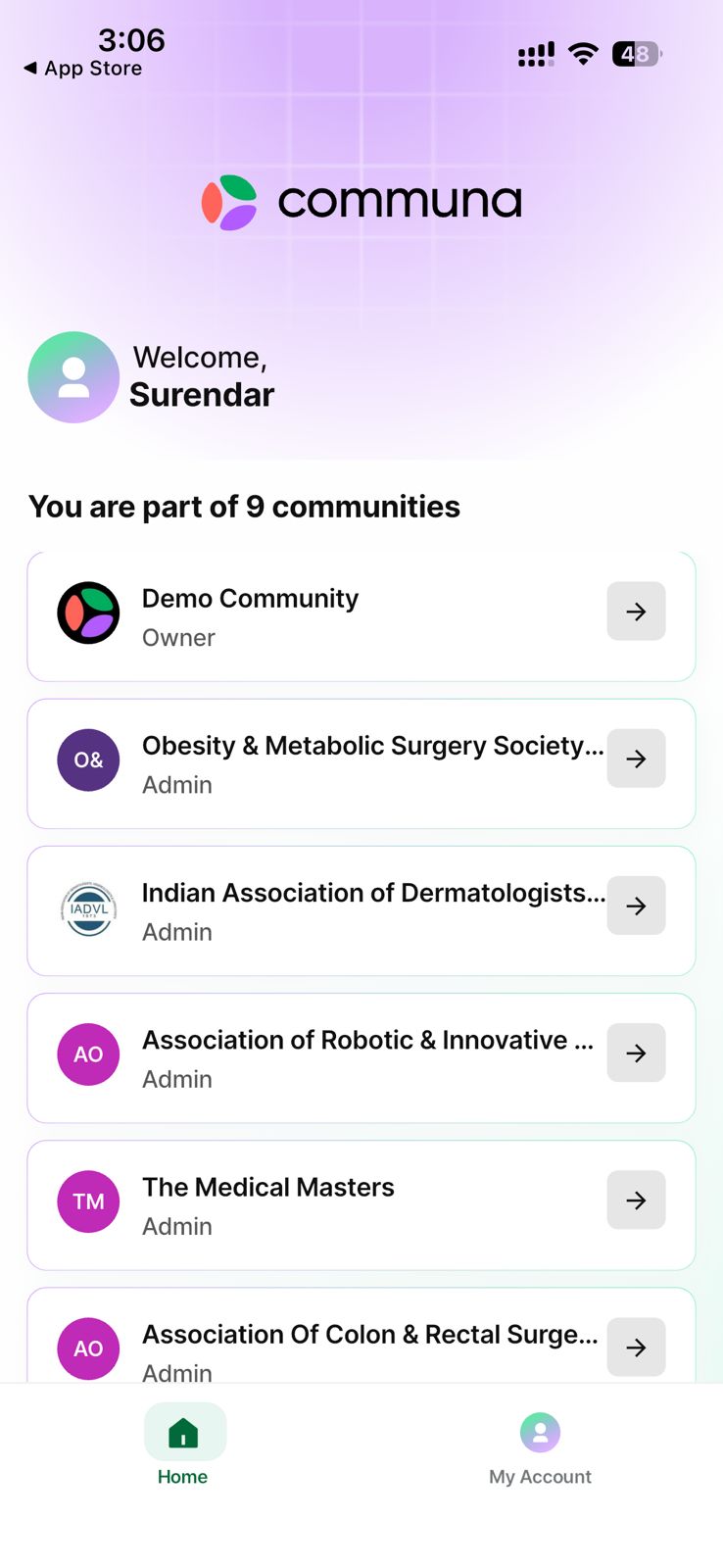The height and width of the screenshot is (1568, 723).
Task: Select the Home tab
Action: point(183,1450)
